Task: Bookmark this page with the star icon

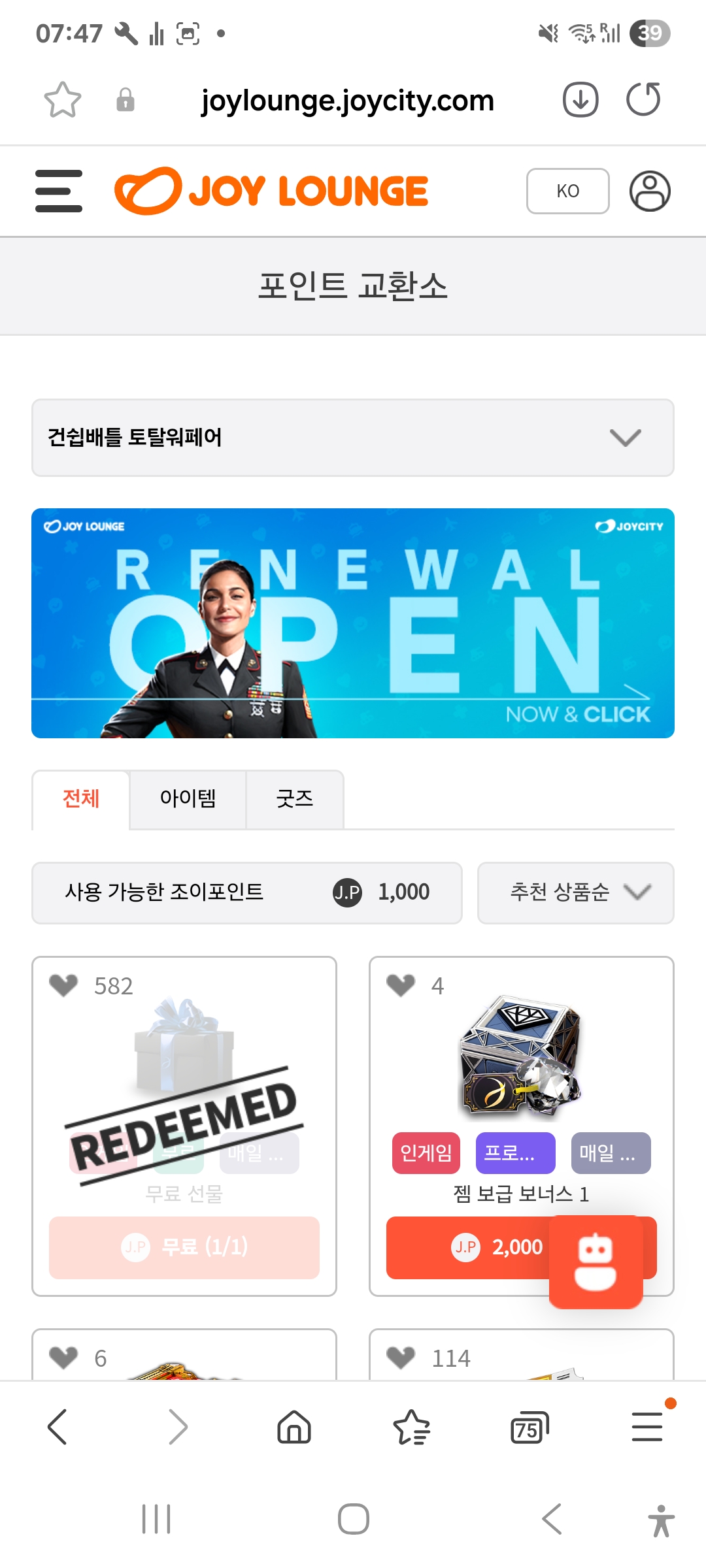Action: click(x=62, y=100)
